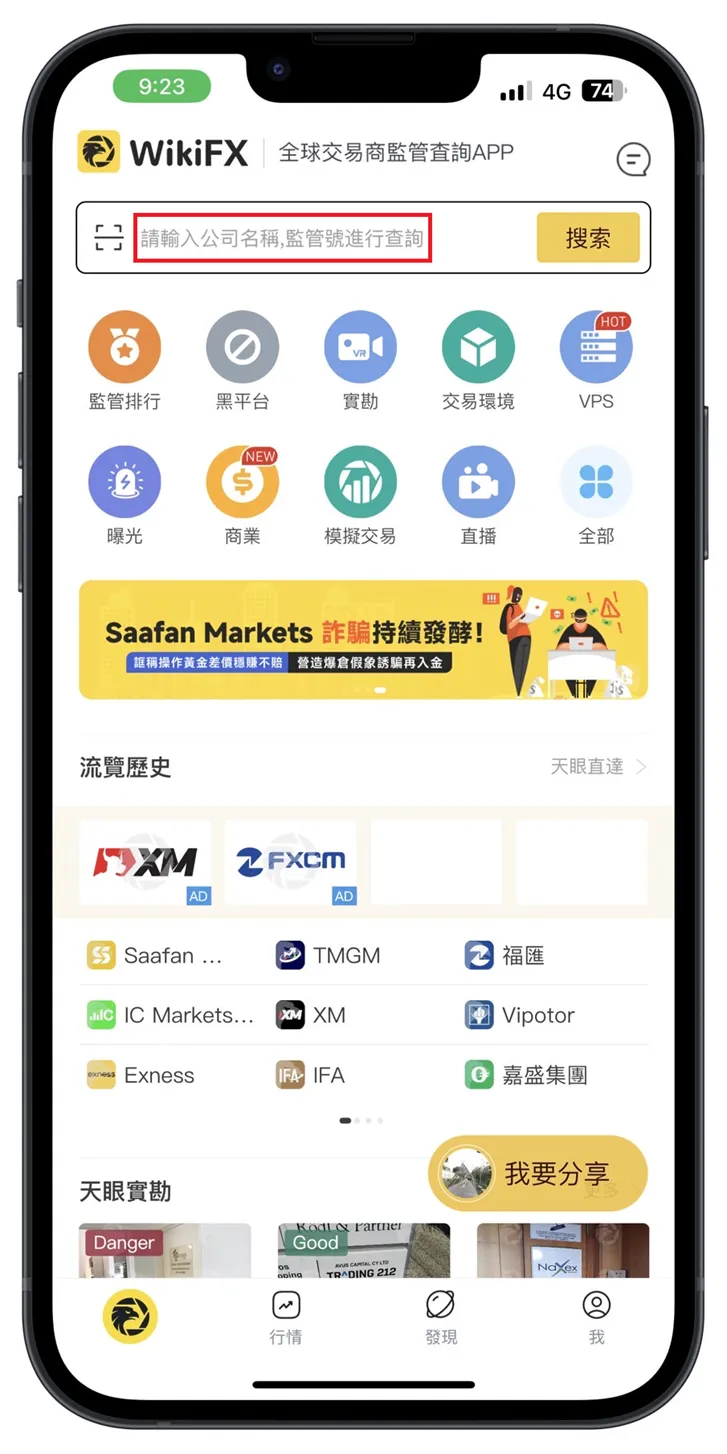
Task: Open the Saafan Markets fraud banner
Action: coord(363,639)
